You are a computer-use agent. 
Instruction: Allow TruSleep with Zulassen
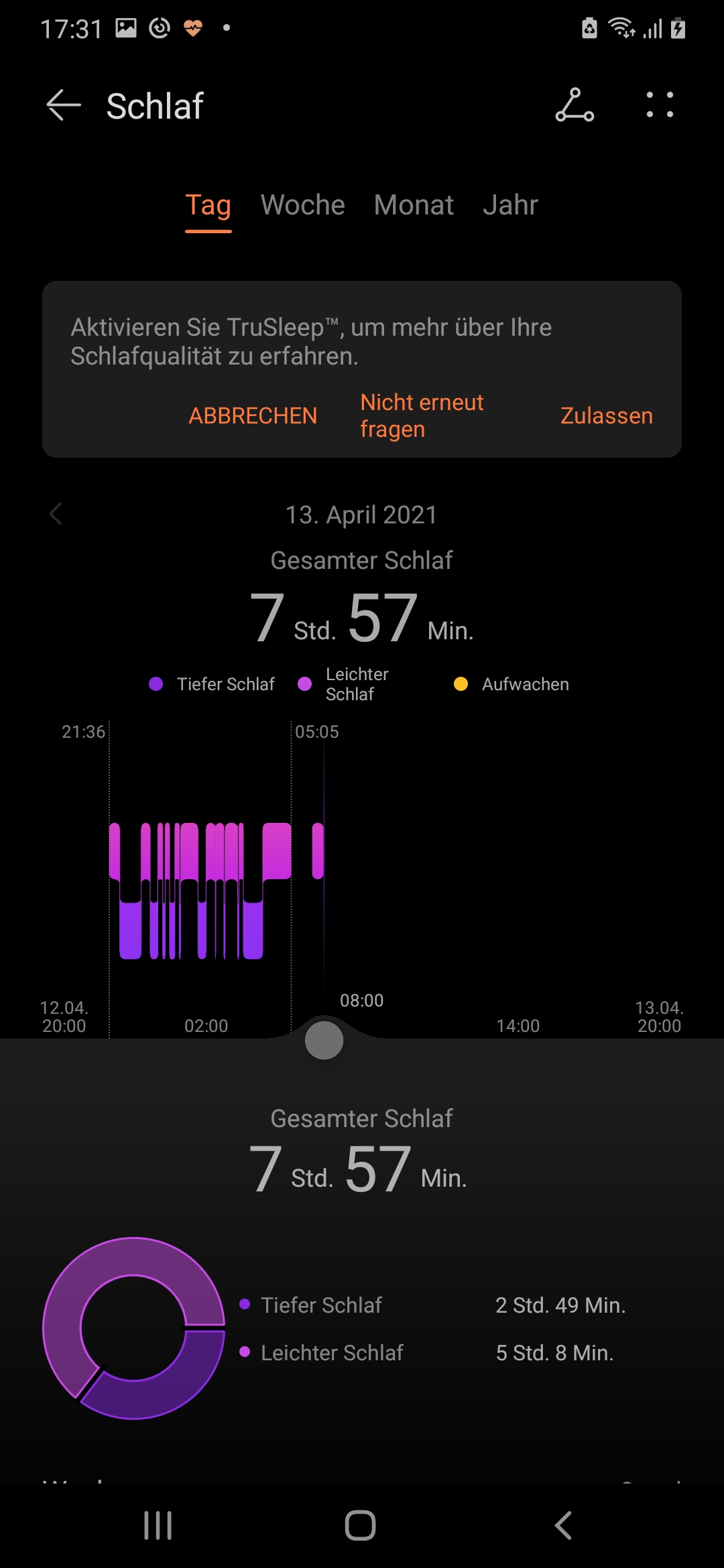tap(606, 415)
